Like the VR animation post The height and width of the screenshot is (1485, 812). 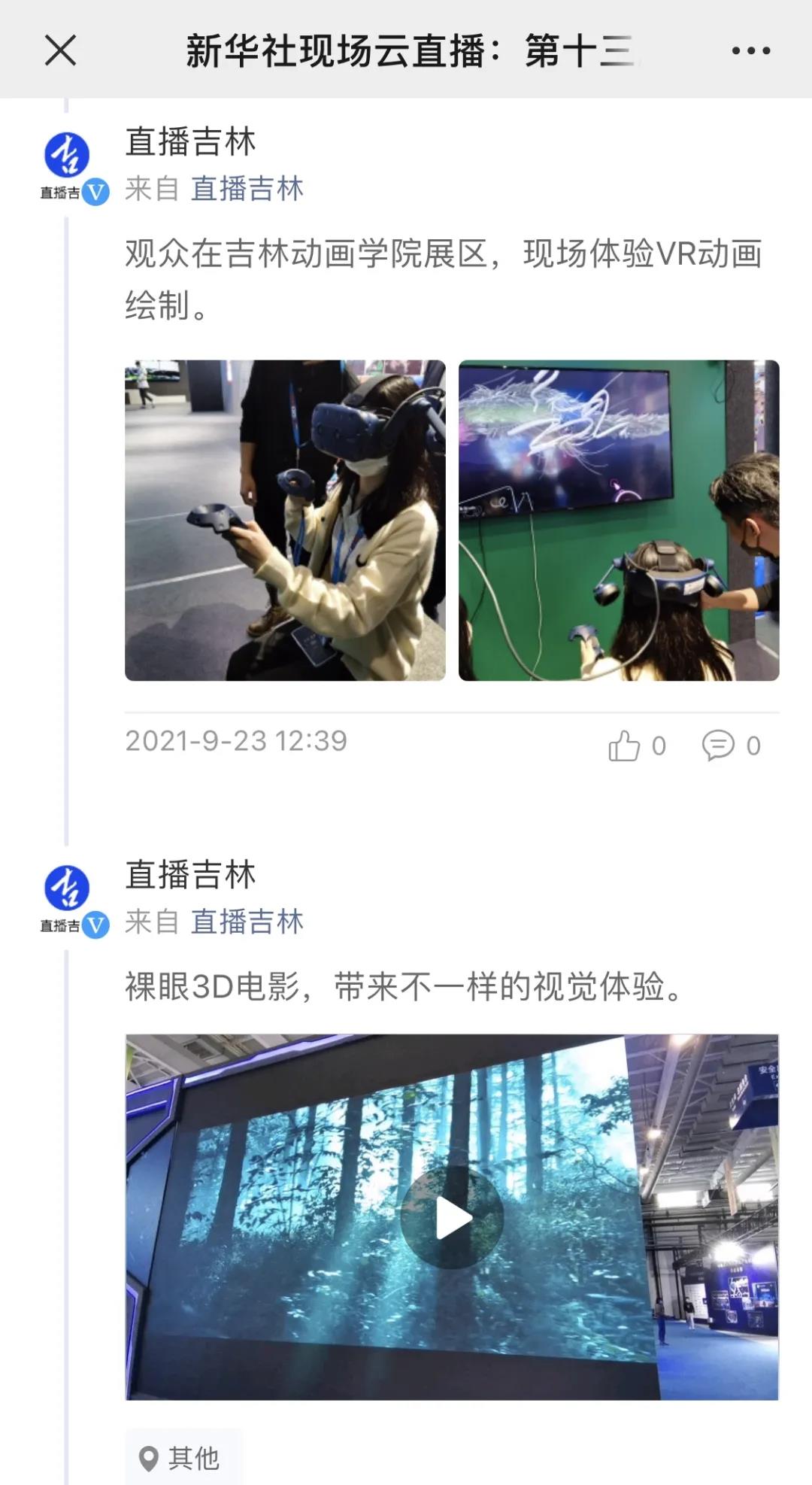click(x=625, y=746)
